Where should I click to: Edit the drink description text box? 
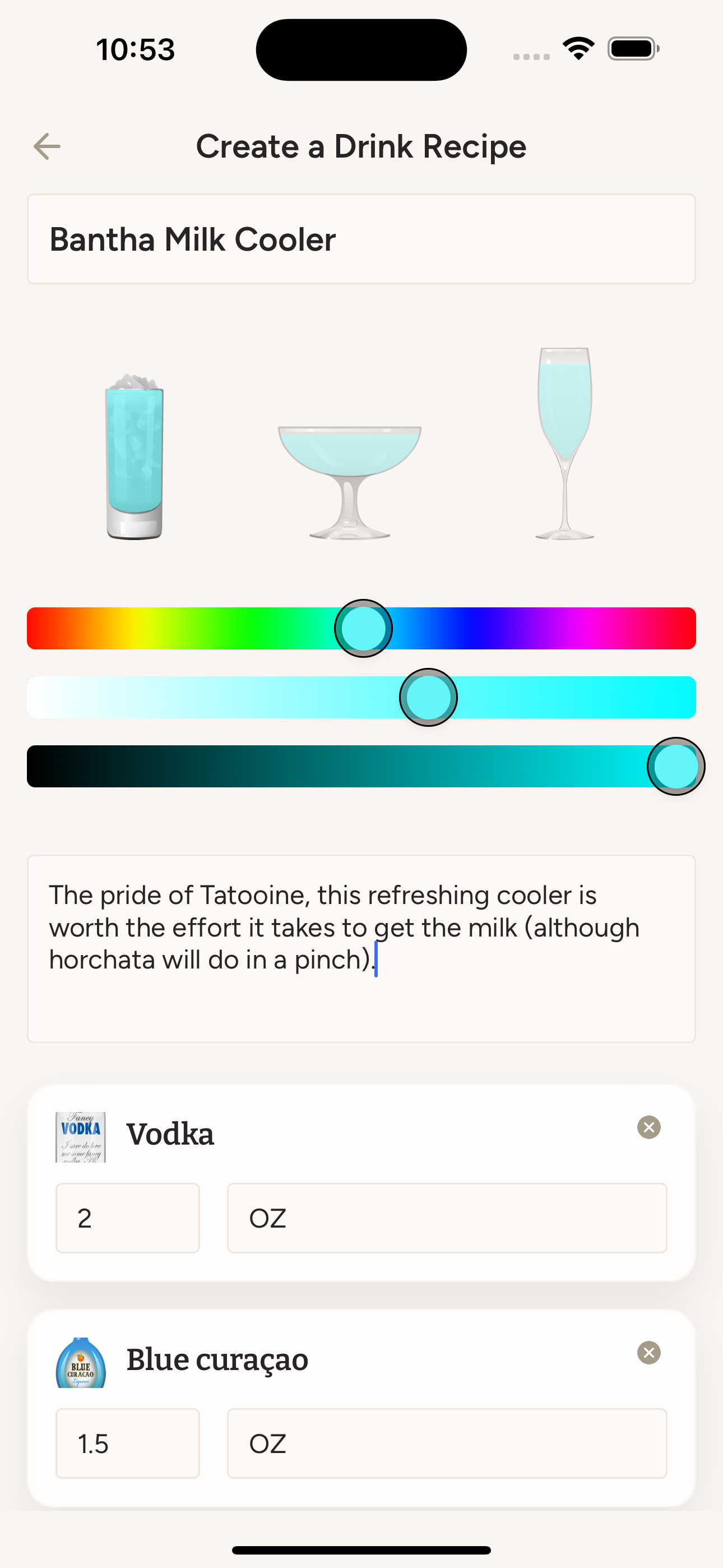coord(361,948)
